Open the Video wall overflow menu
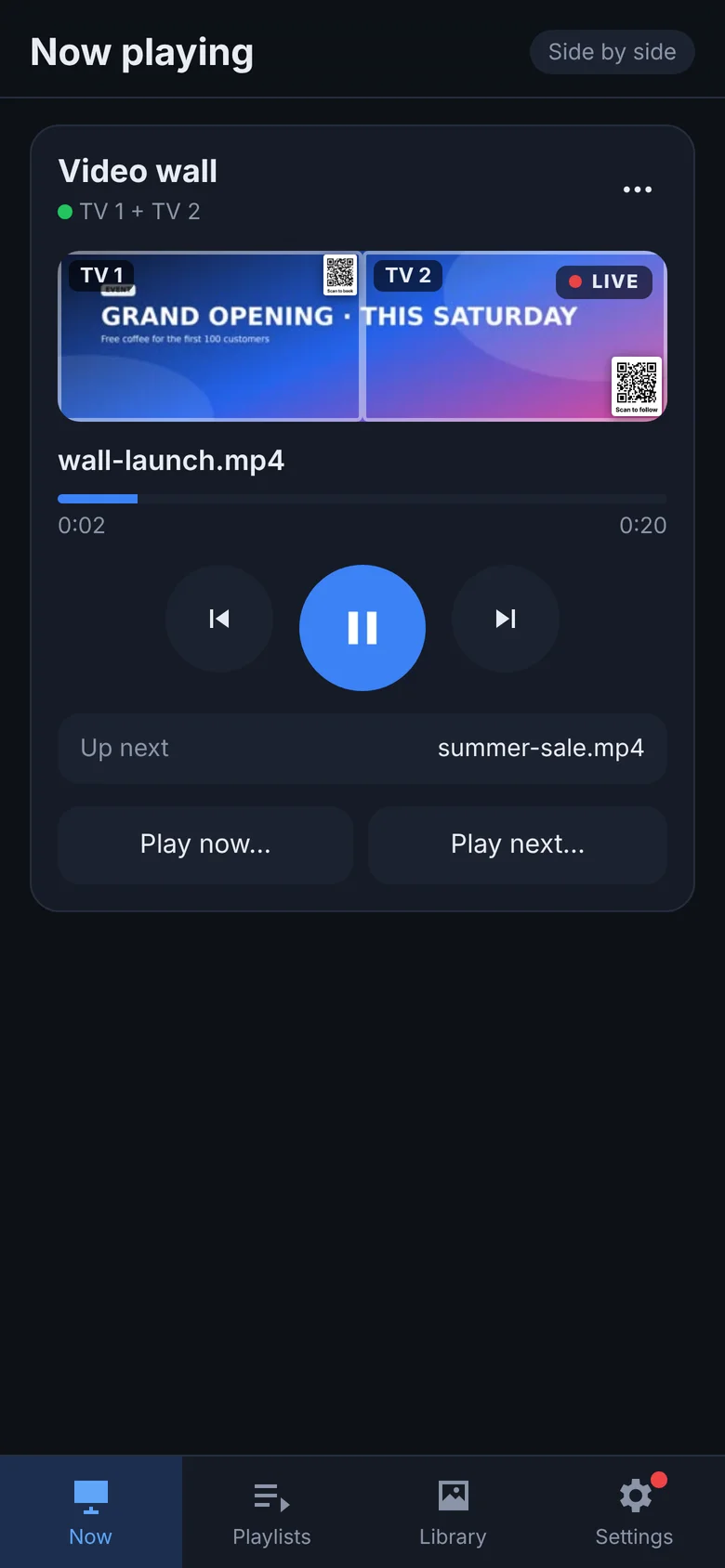Viewport: 725px width, 1568px height. coord(638,189)
